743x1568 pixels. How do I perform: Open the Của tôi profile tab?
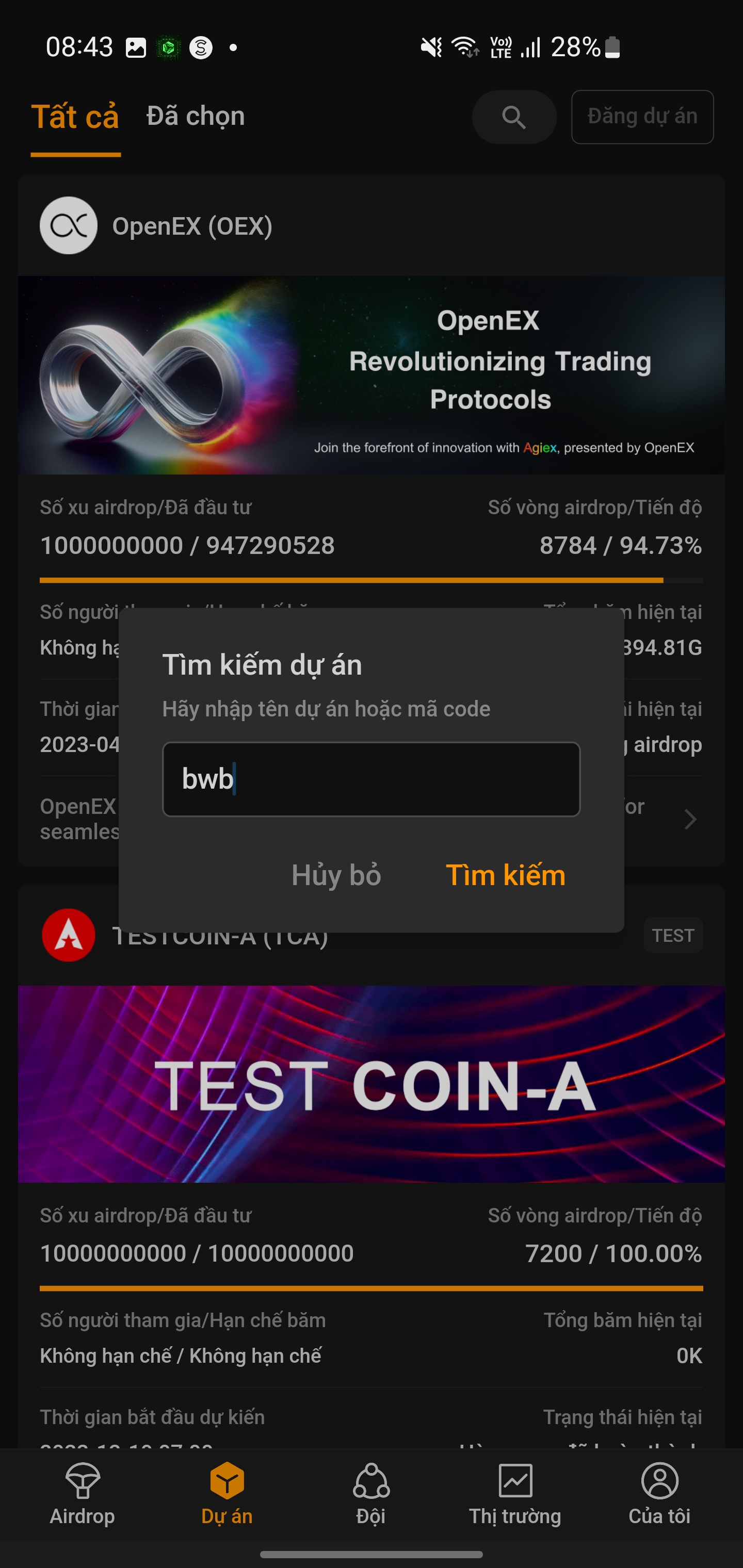(659, 1494)
